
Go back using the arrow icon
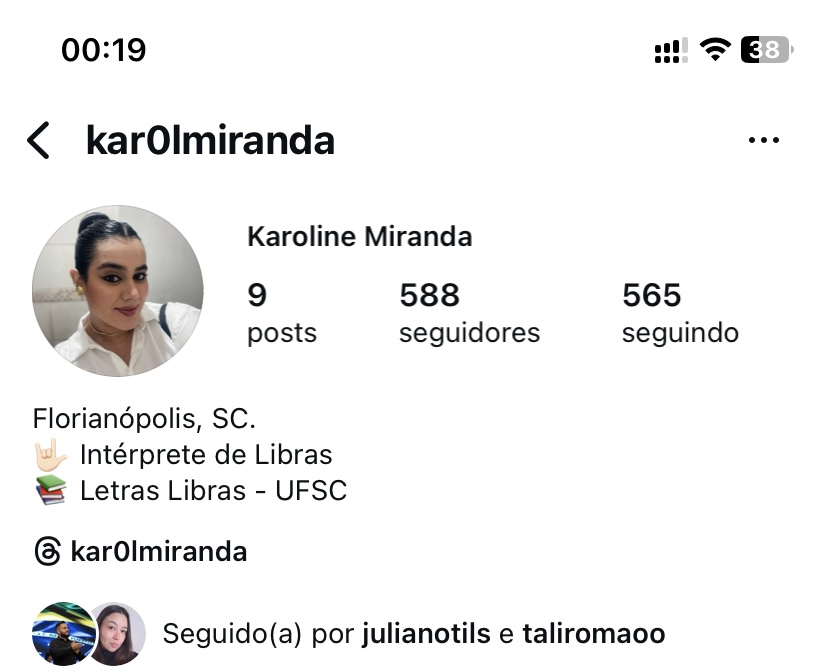click(38, 141)
